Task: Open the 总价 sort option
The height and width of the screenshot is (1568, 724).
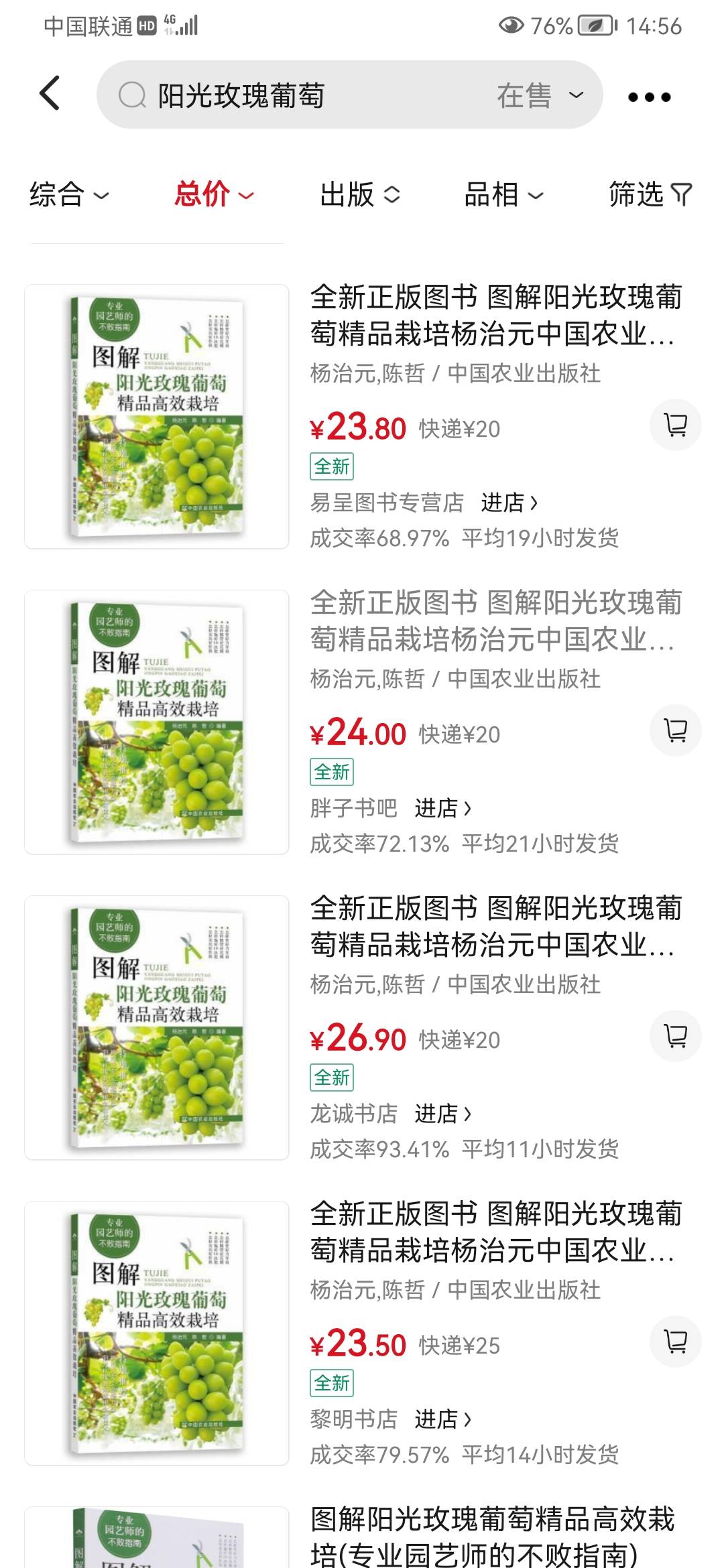Action: pos(214,195)
